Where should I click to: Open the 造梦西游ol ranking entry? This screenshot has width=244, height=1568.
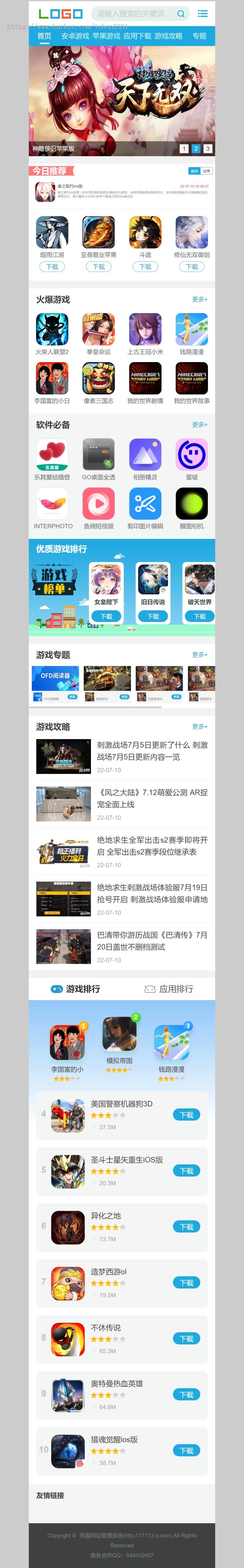tap(109, 1271)
